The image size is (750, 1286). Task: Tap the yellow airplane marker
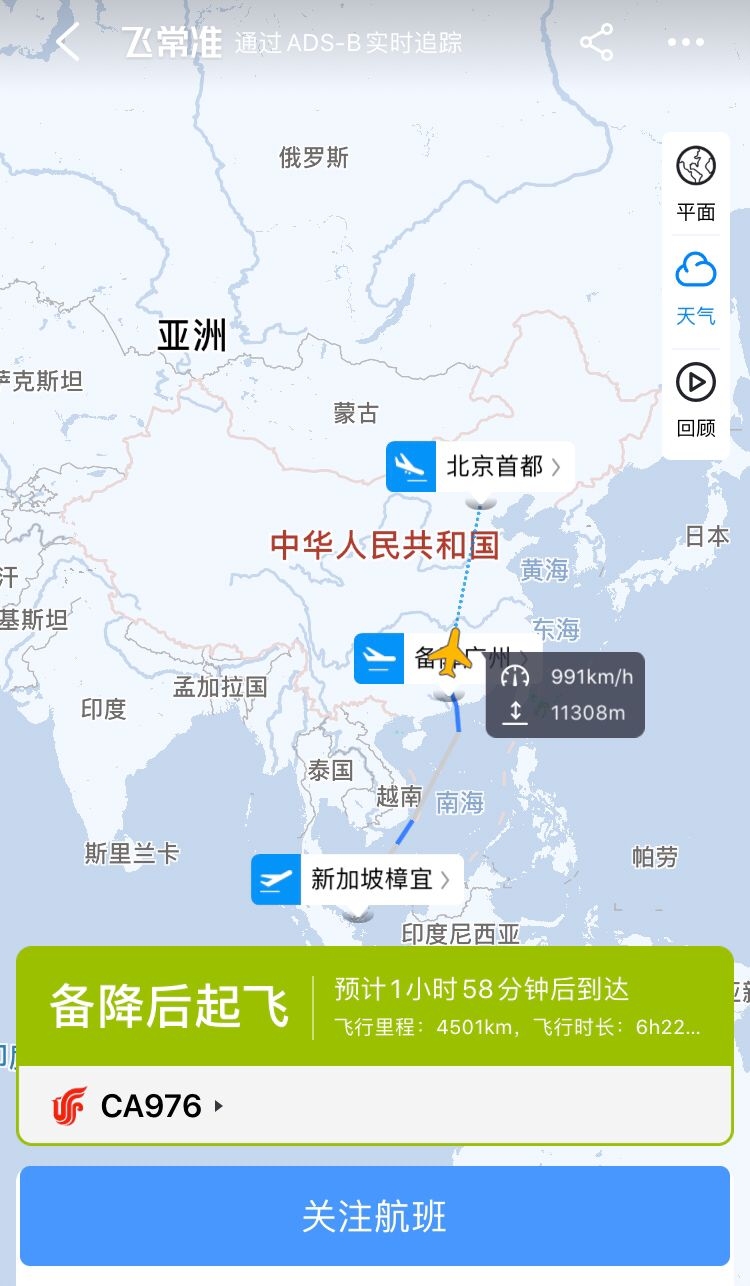pos(453,651)
